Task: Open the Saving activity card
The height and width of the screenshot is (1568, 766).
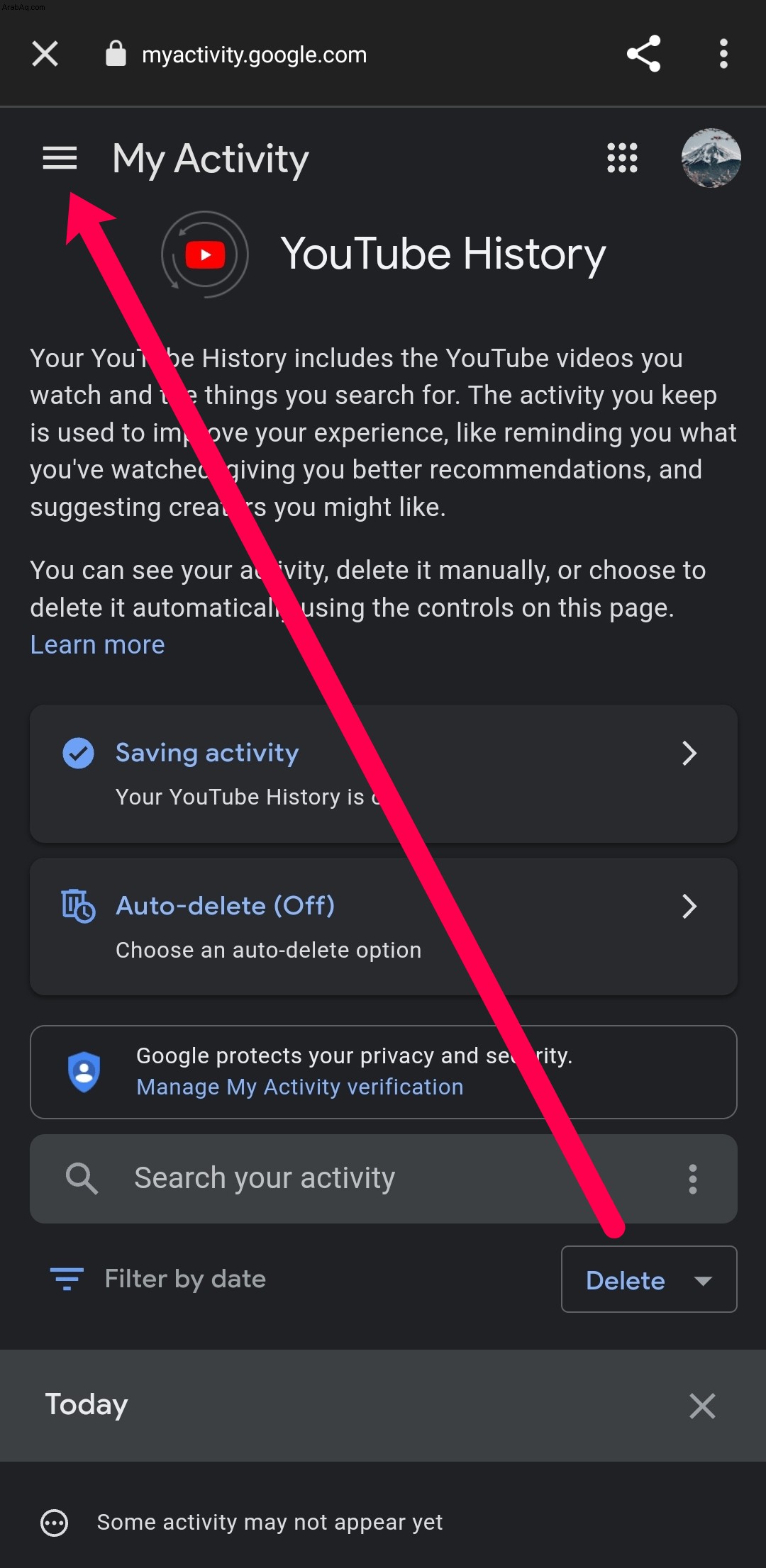Action: point(383,773)
